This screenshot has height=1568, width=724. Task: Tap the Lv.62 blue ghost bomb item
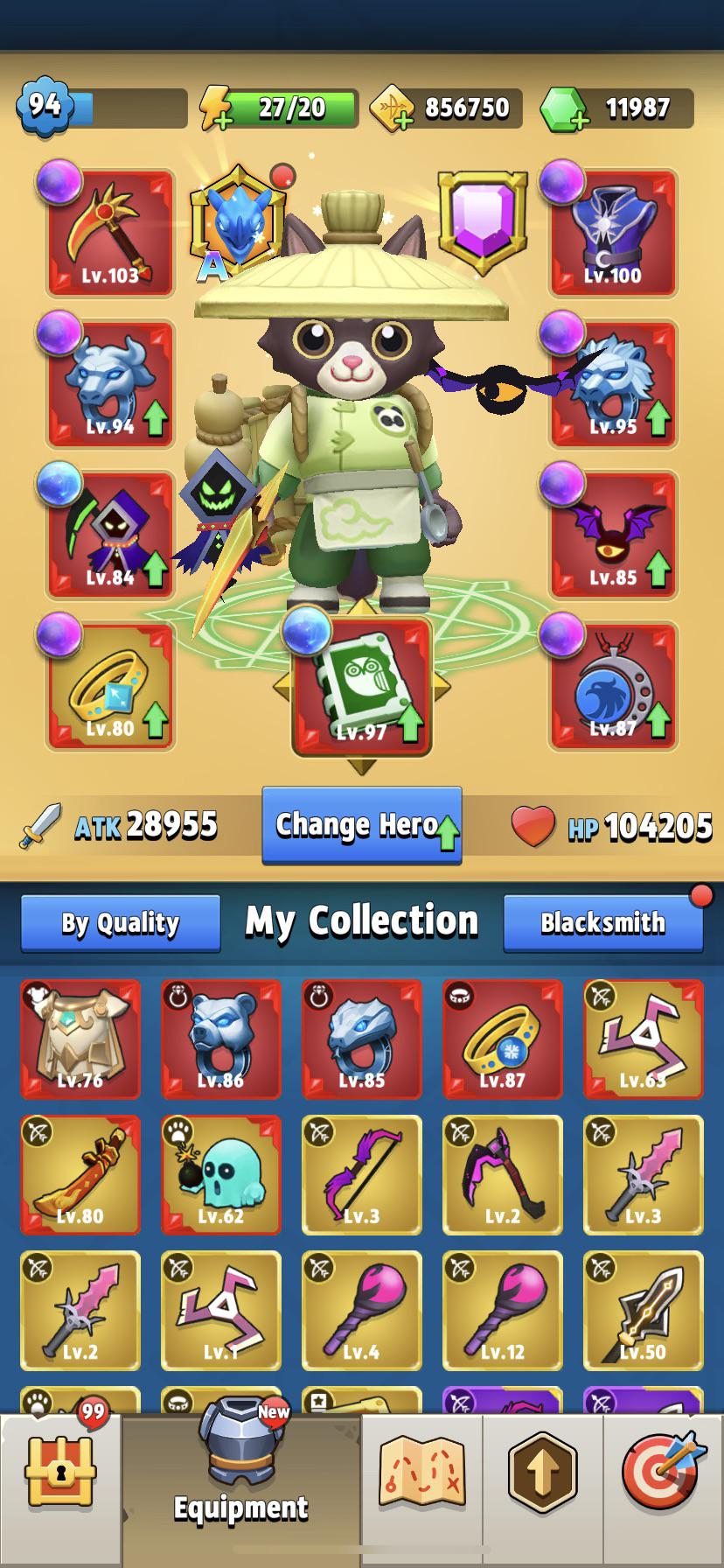(220, 1175)
